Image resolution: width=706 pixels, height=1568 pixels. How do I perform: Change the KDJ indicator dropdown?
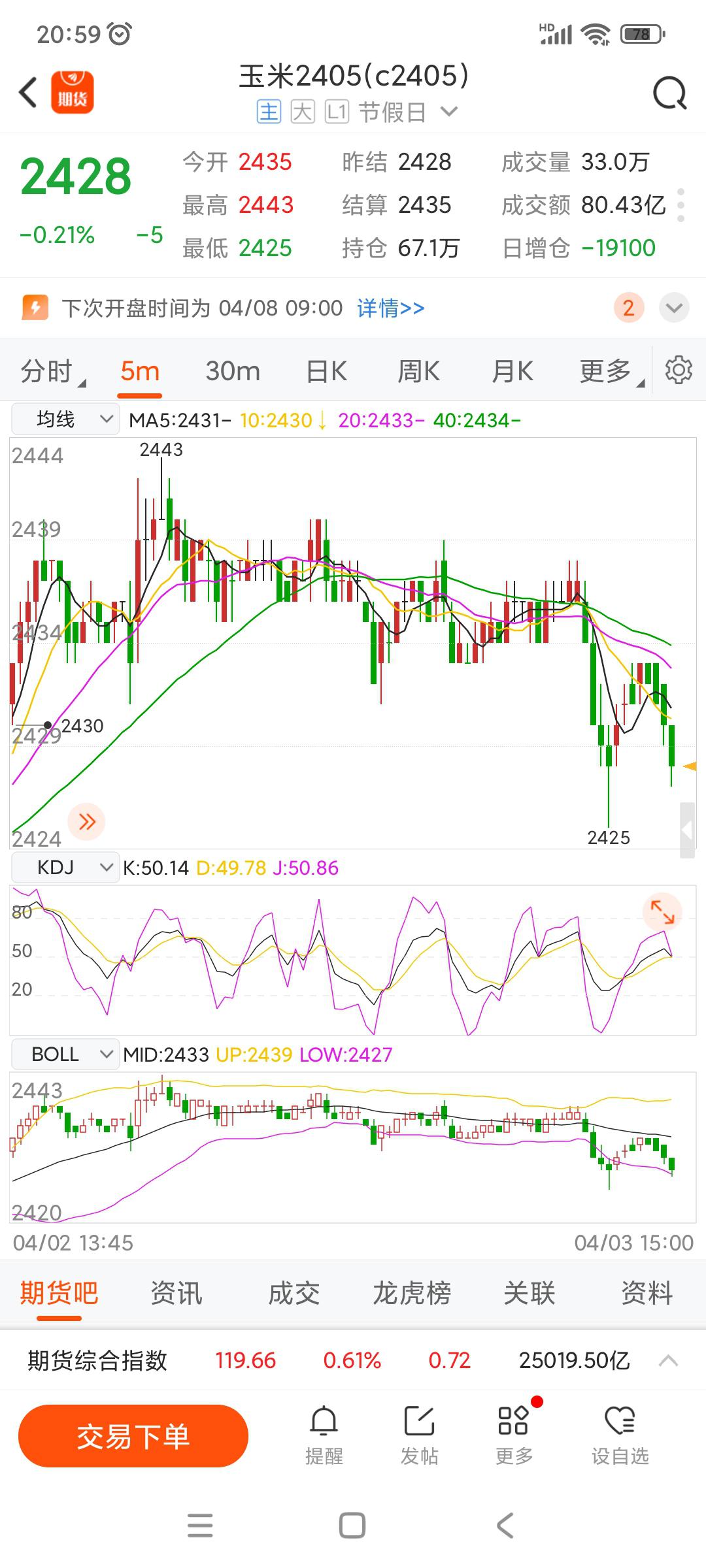[x=65, y=868]
